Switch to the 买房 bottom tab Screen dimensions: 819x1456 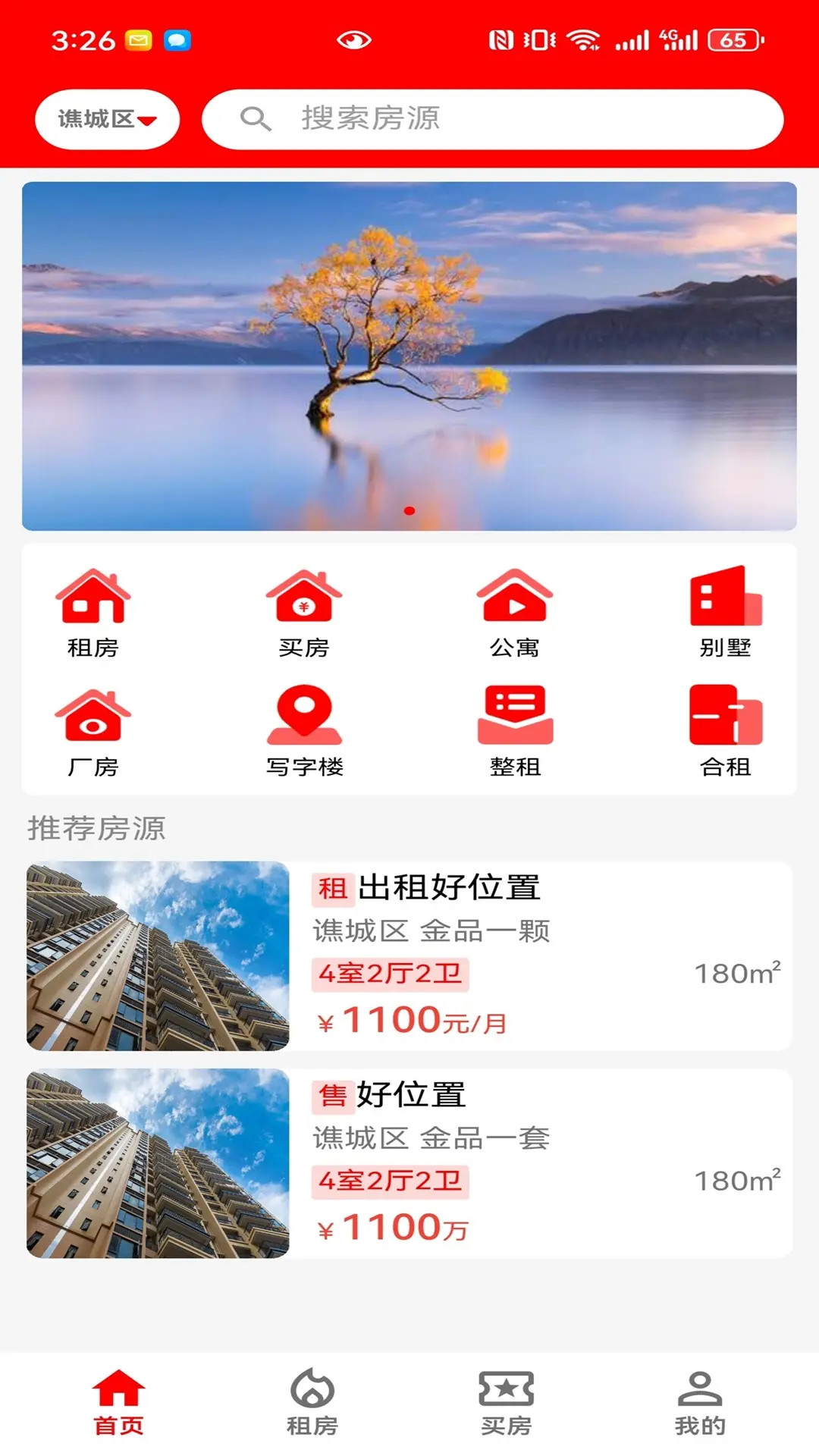[507, 1410]
